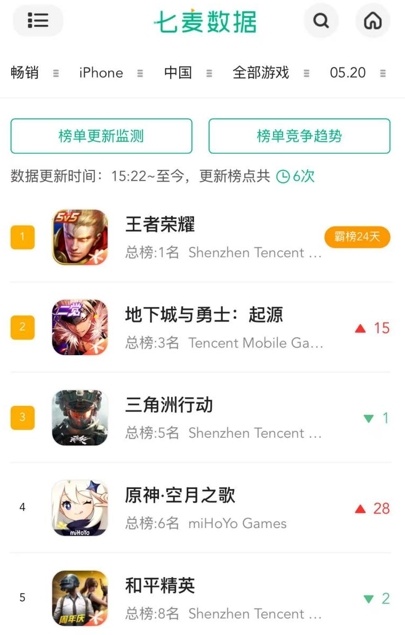Expand the 畅销 chart type dropdown
The width and height of the screenshot is (405, 635).
click(x=35, y=73)
